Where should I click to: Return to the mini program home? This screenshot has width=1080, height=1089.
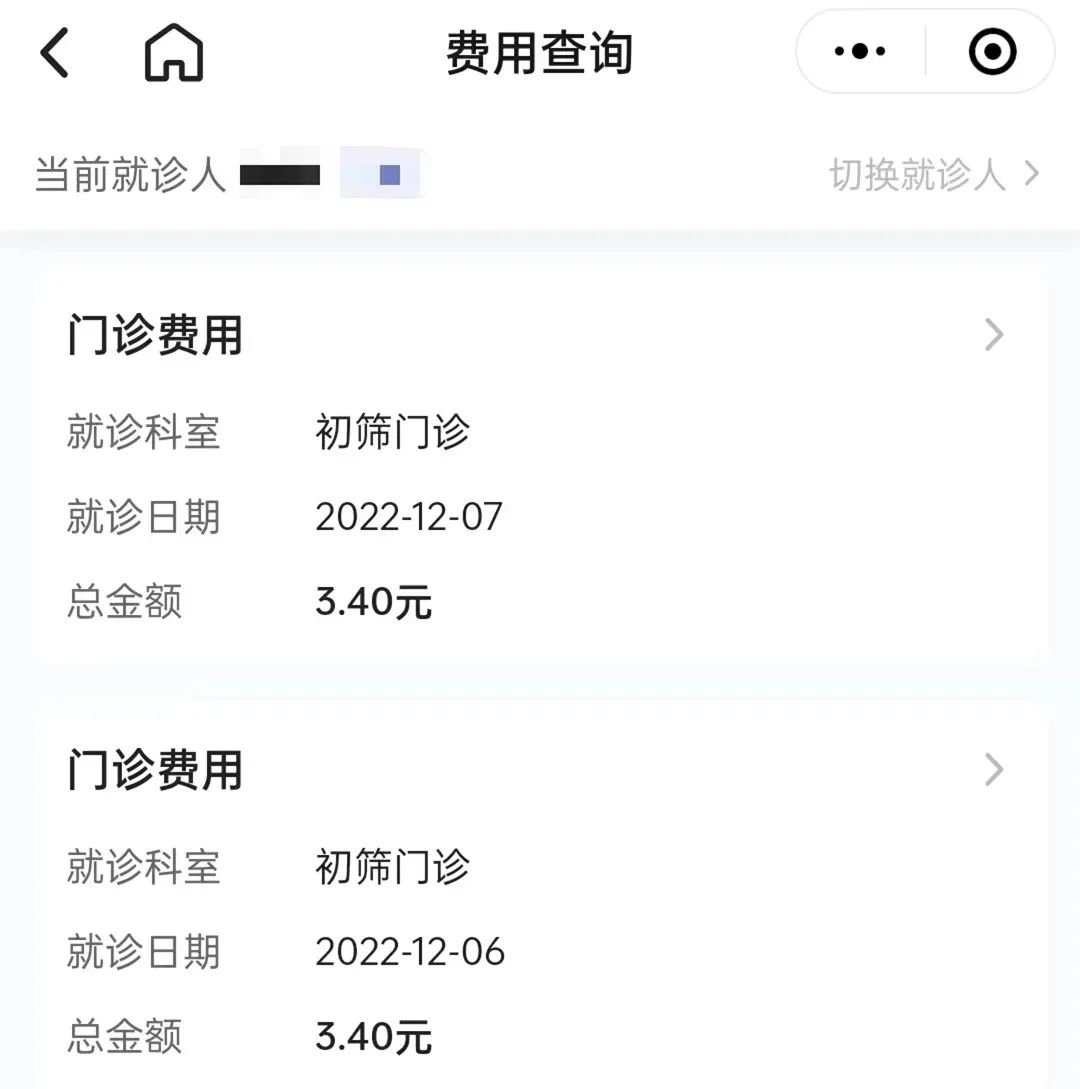pos(174,52)
